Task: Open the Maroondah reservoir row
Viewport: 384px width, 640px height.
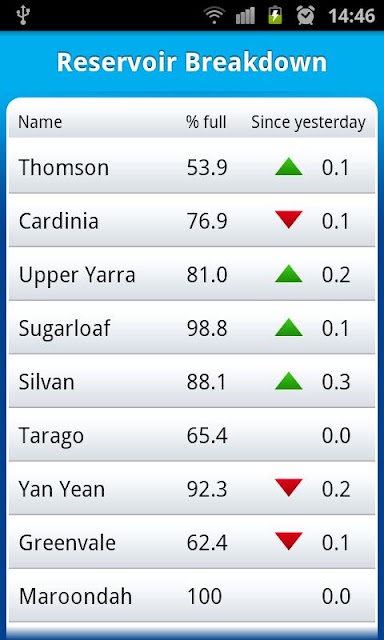Action: coord(192,596)
